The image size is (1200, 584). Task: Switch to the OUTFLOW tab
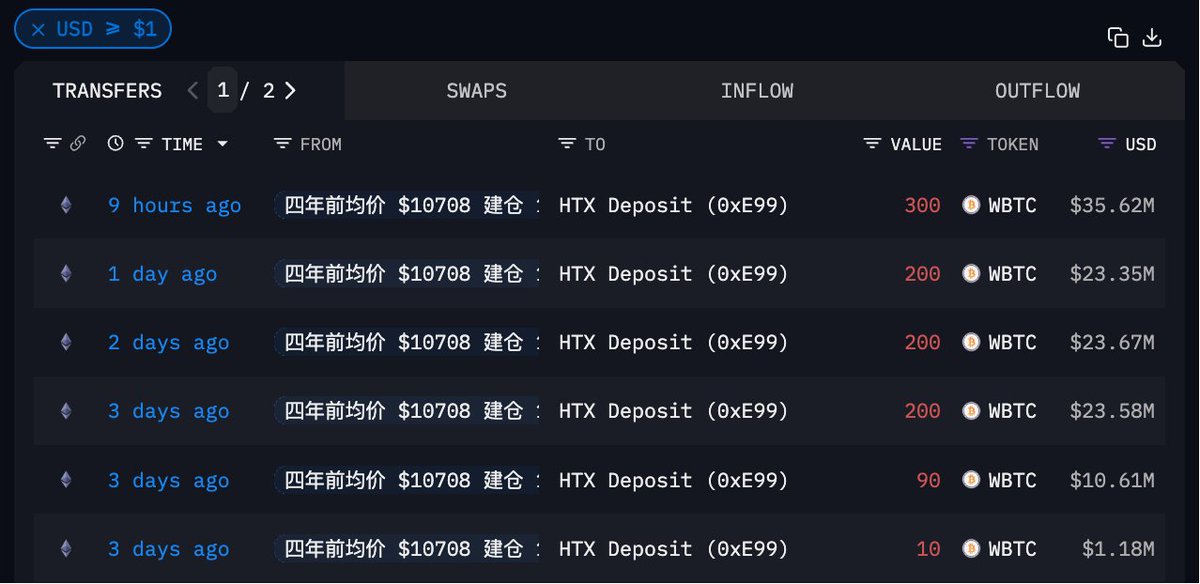(1037, 91)
